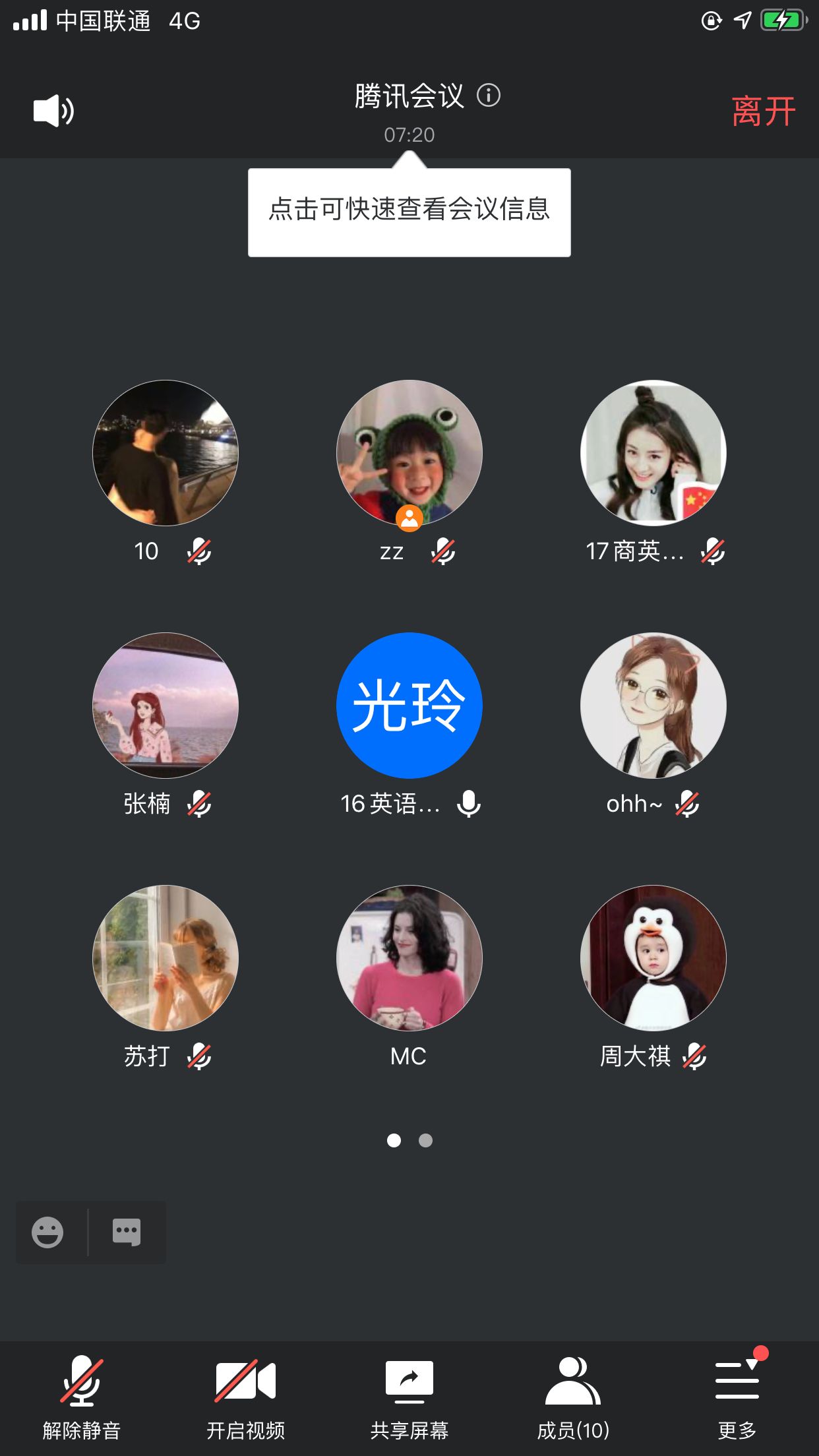This screenshot has width=819, height=1456.
Task: Select participant ohh~ avatar
Action: (653, 706)
